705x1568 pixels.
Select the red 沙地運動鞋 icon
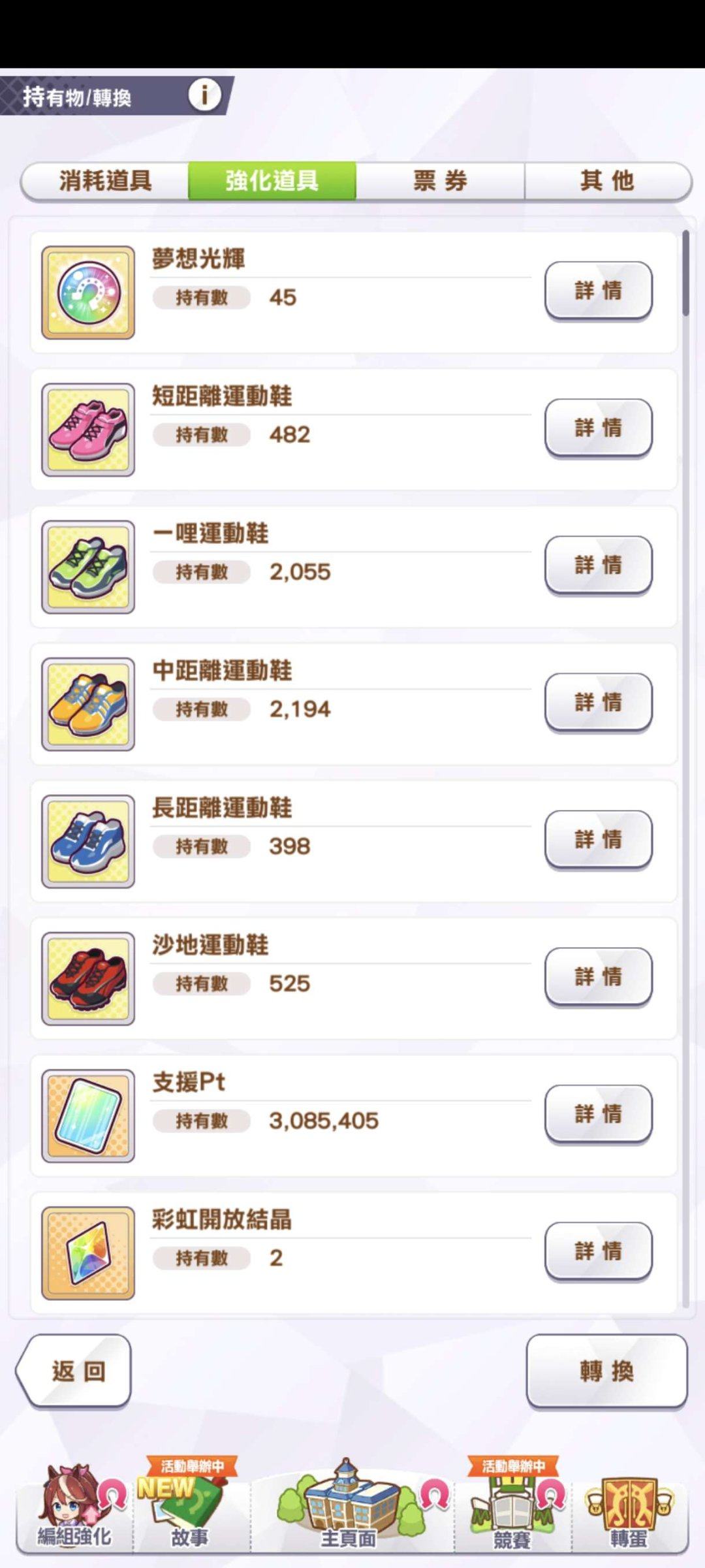[88, 977]
